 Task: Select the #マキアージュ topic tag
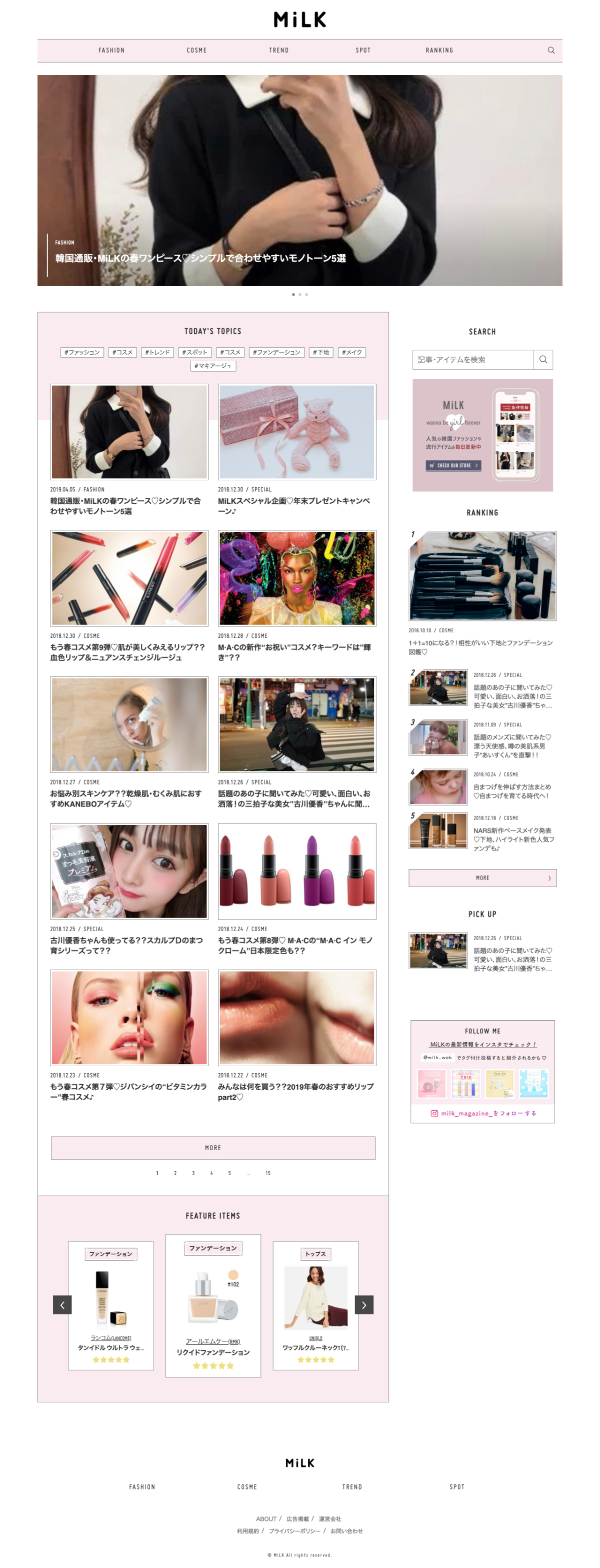212,366
